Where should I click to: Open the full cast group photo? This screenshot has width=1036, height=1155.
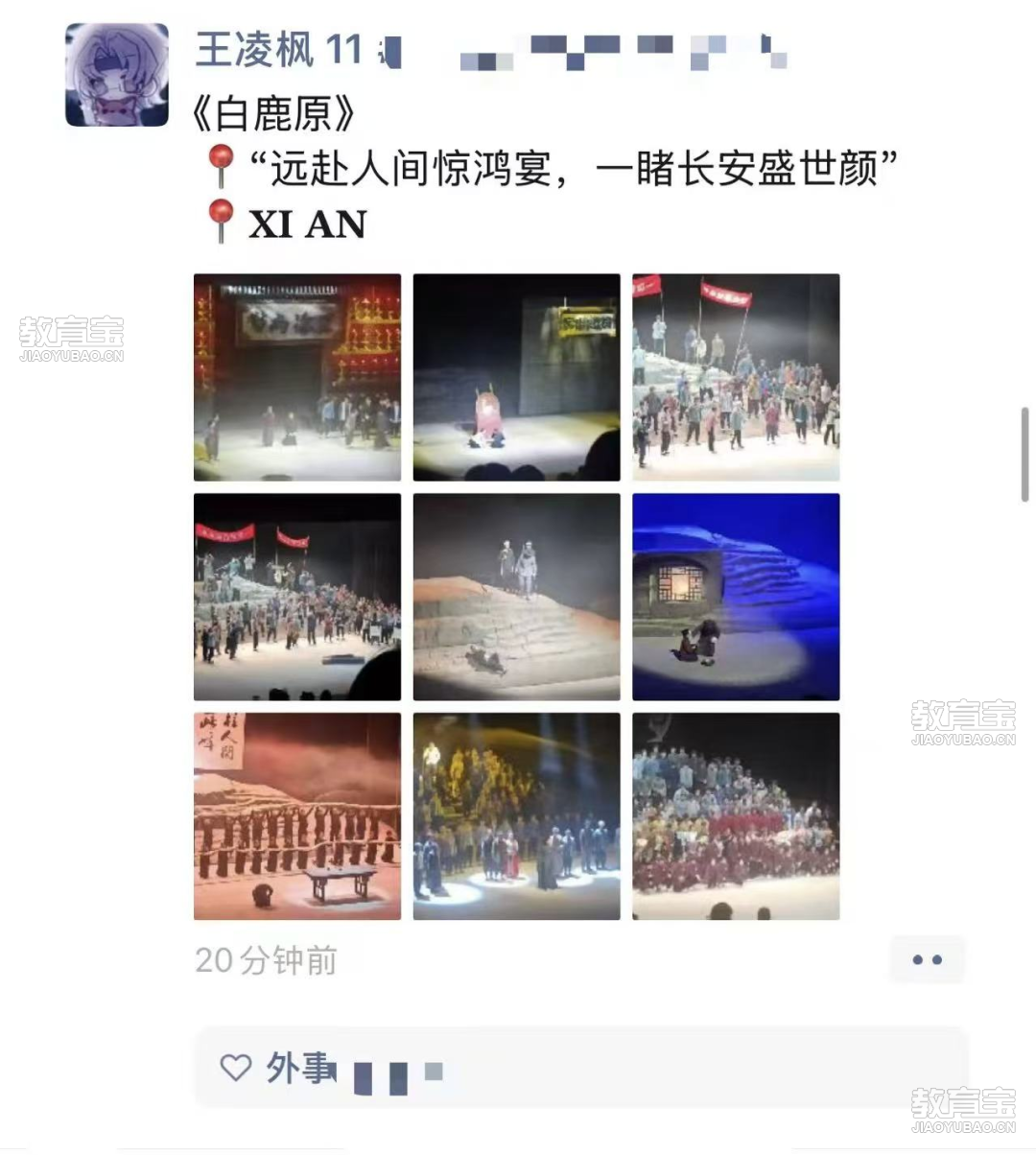pos(736,815)
